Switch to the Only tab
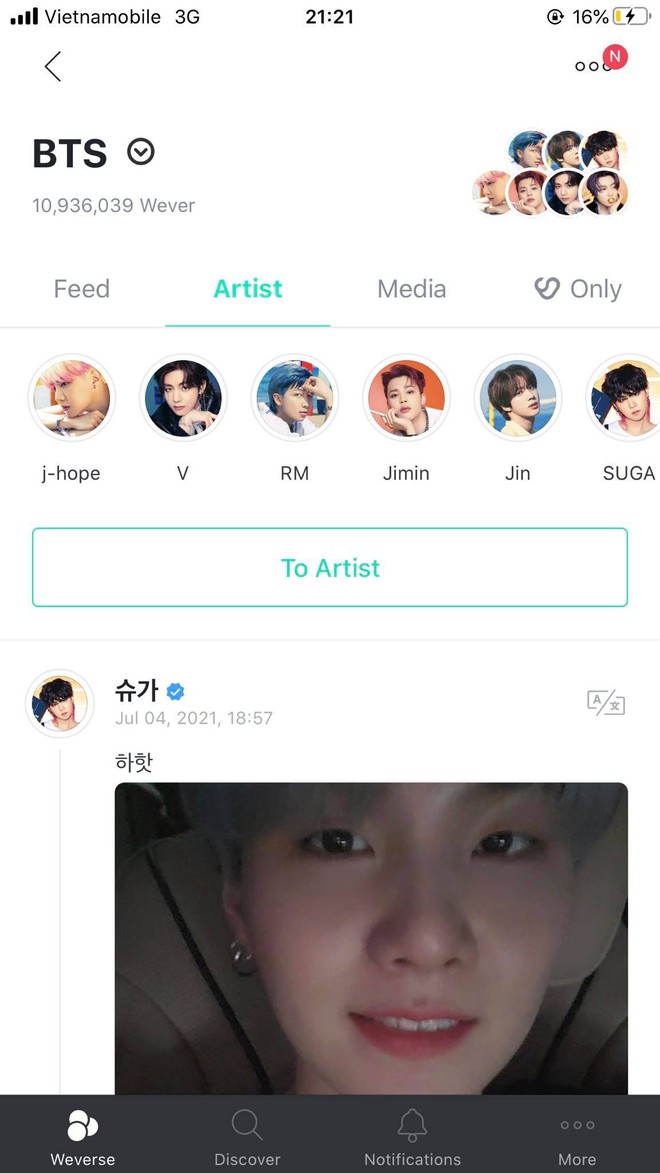Viewport: 660px width, 1173px height. pos(578,289)
